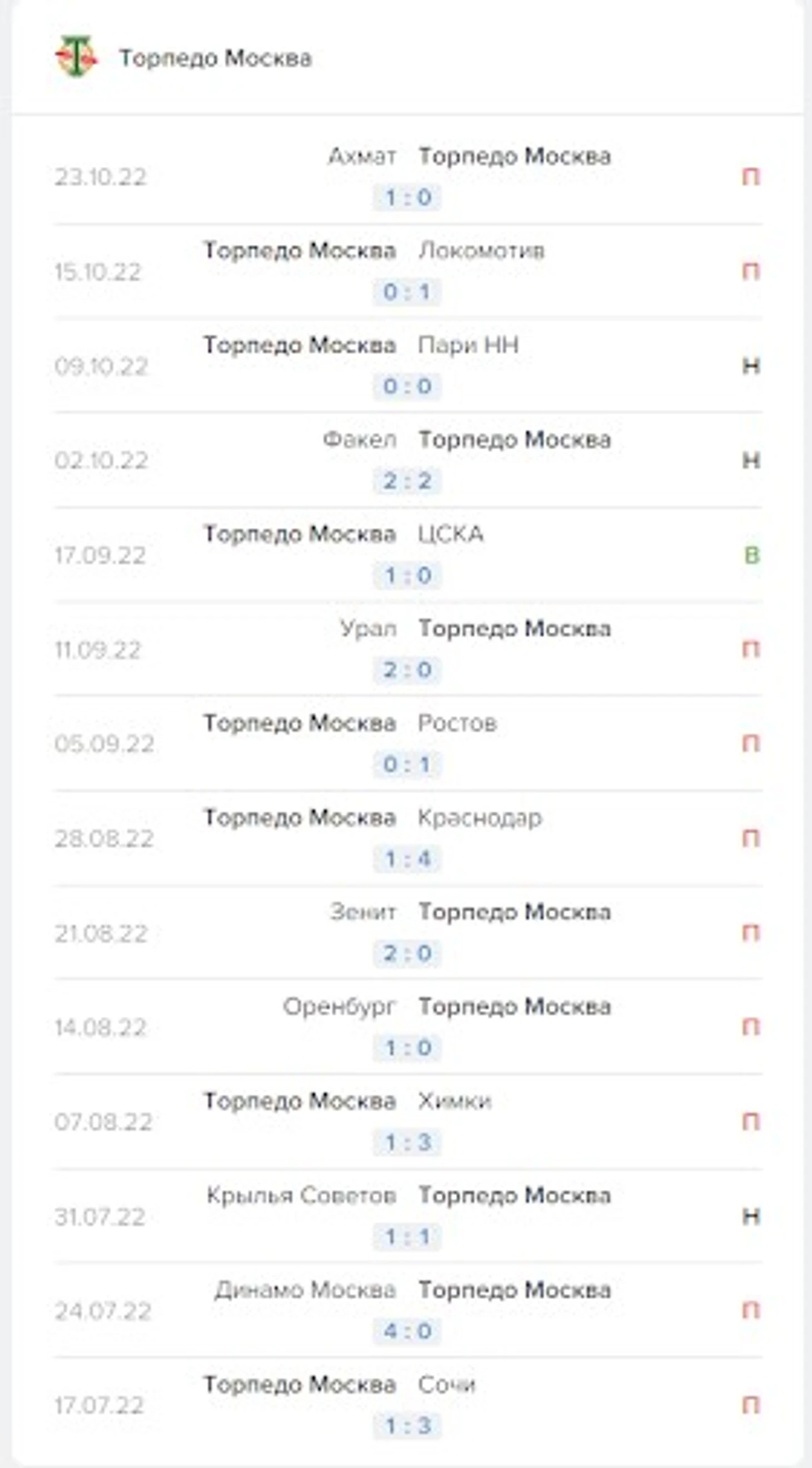This screenshot has width=812, height=1468.
Task: Open the Краснодар match from 28.08.22
Action: [x=408, y=839]
